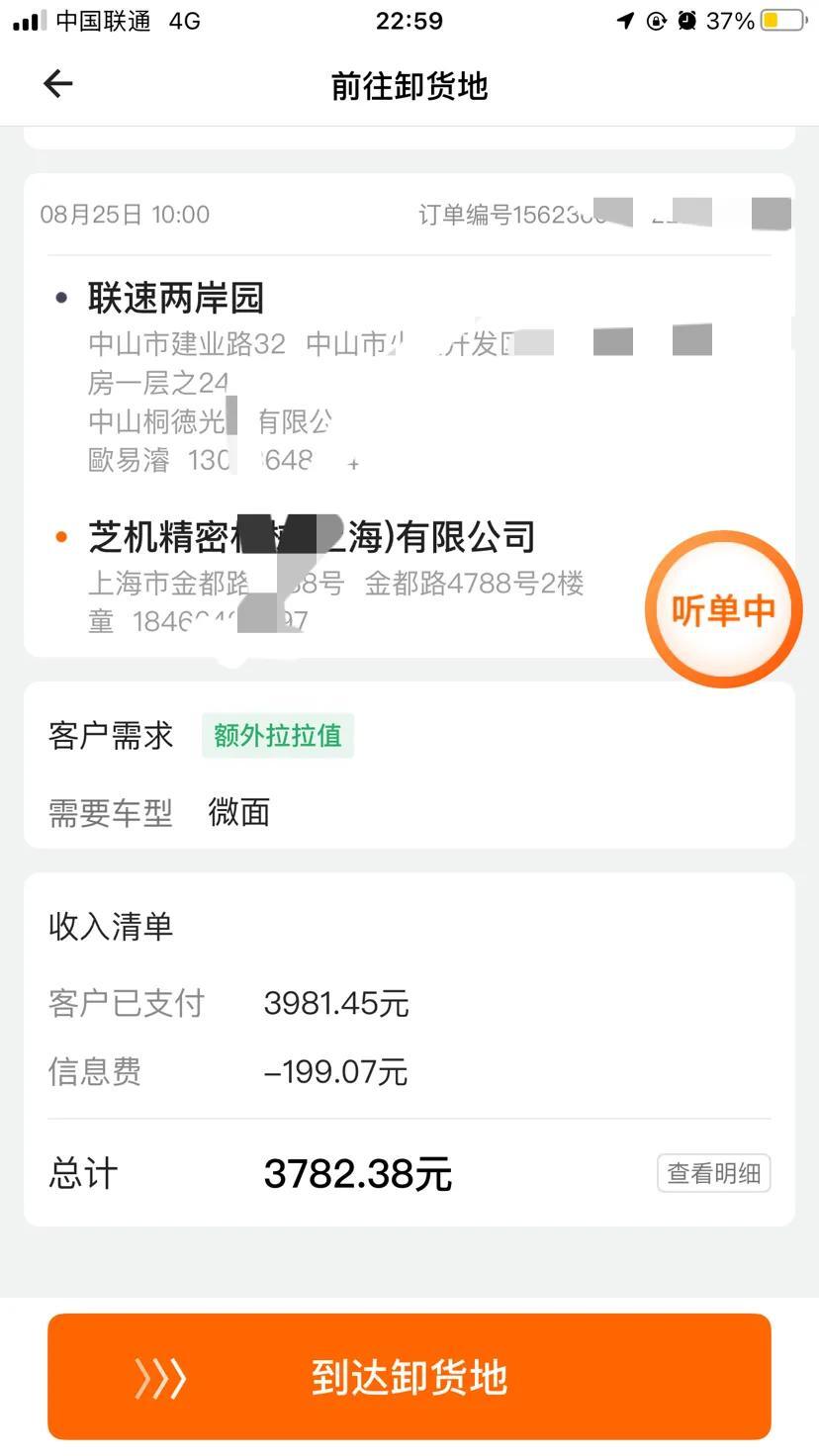Toggle the 听单中 order listening mode off

[x=723, y=607]
